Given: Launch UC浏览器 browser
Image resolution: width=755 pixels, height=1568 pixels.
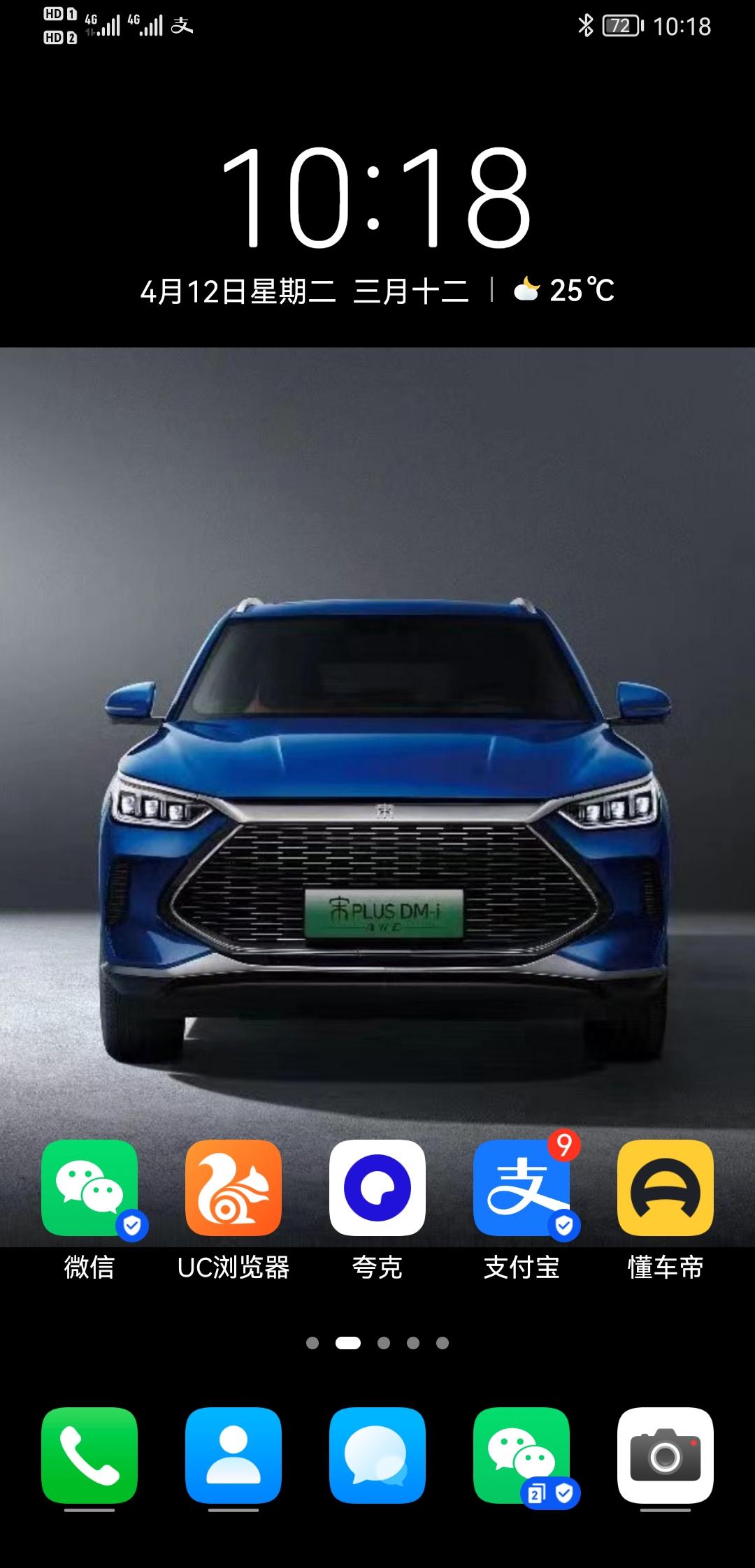Looking at the screenshot, I should point(233,1188).
